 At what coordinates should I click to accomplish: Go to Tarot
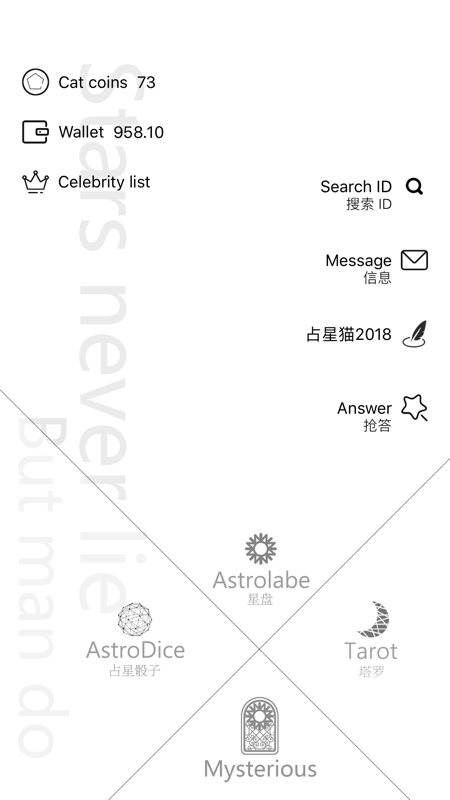point(371,640)
